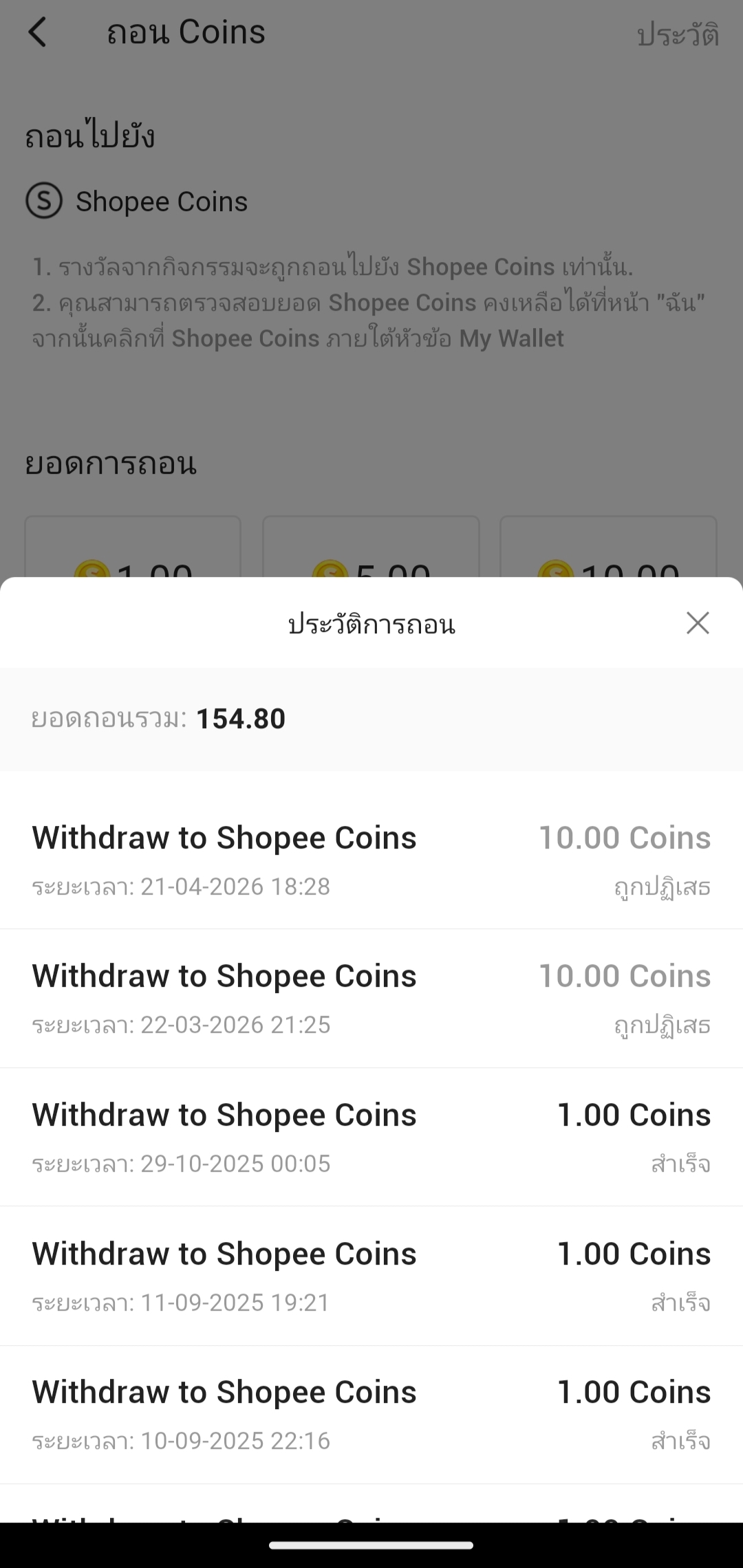Viewport: 743px width, 1568px height.
Task: Close the withdrawal history sheet
Action: click(x=698, y=623)
